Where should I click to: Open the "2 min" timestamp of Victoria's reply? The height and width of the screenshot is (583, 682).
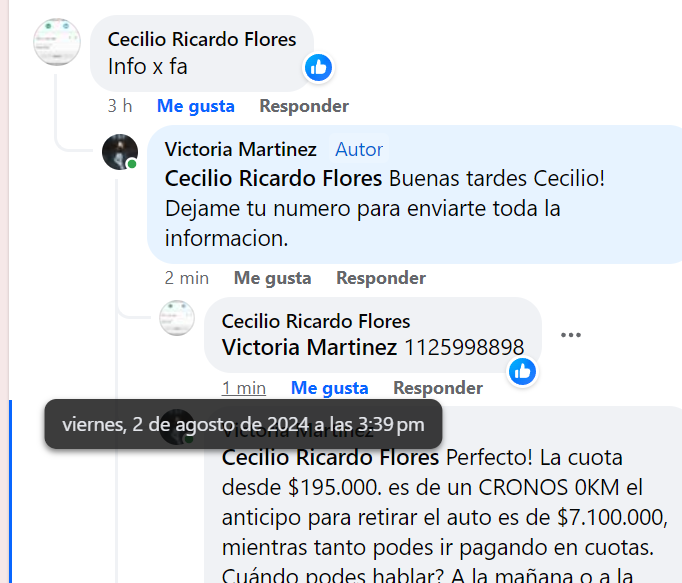coord(187,278)
